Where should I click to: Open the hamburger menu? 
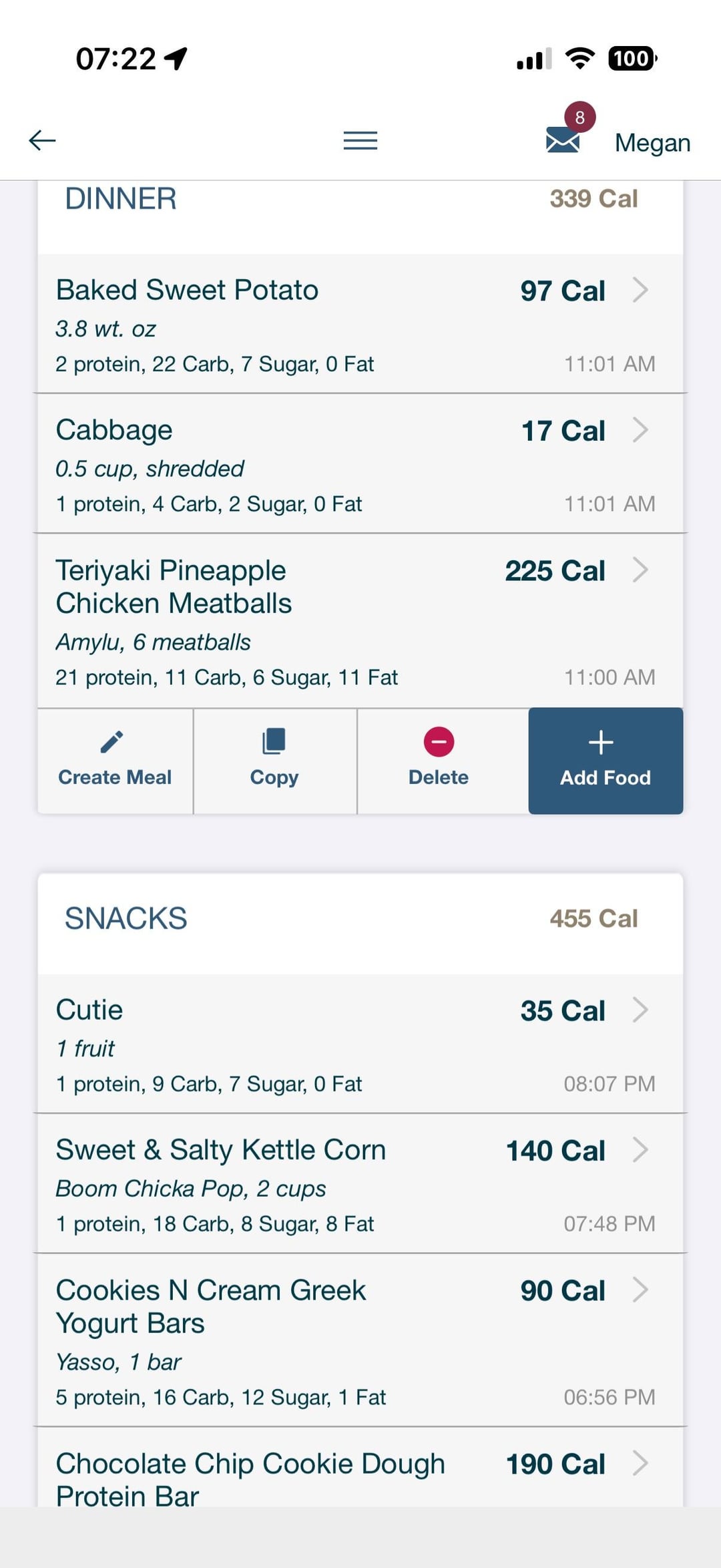click(x=360, y=140)
